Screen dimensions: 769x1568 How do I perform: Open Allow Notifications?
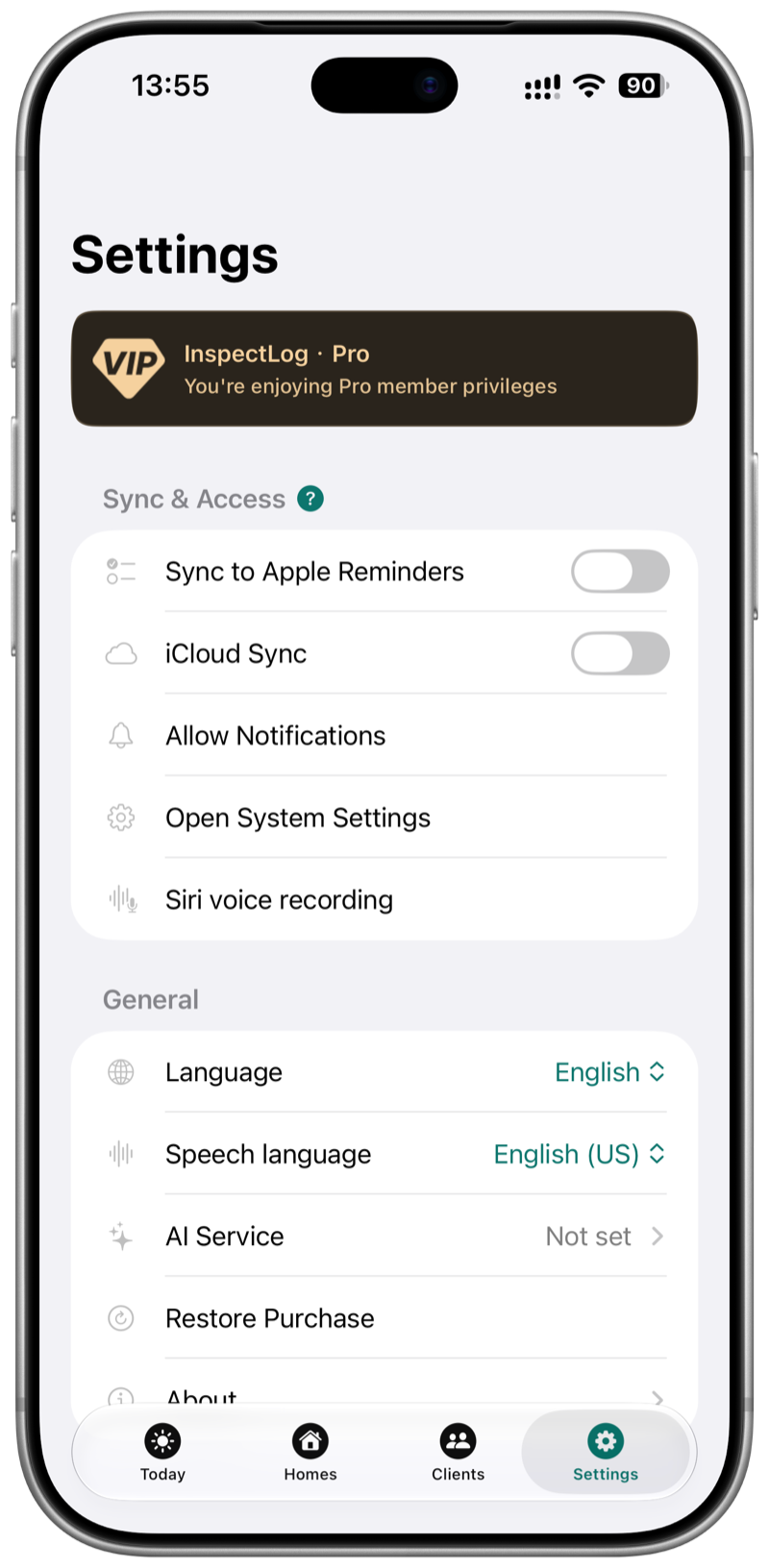pos(384,736)
